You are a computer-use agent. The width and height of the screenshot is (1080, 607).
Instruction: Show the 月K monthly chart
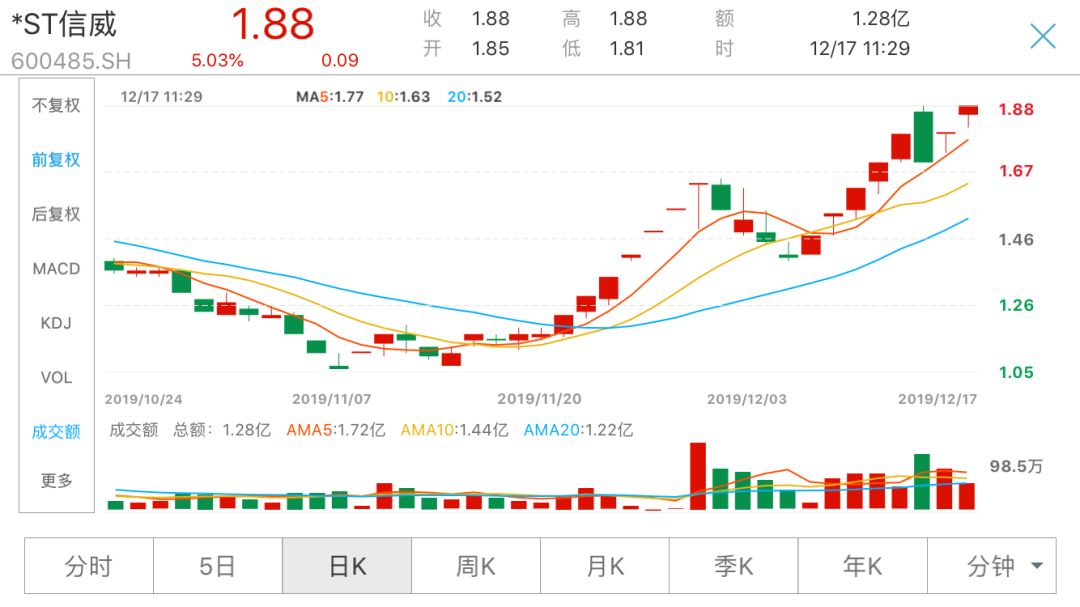(605, 567)
